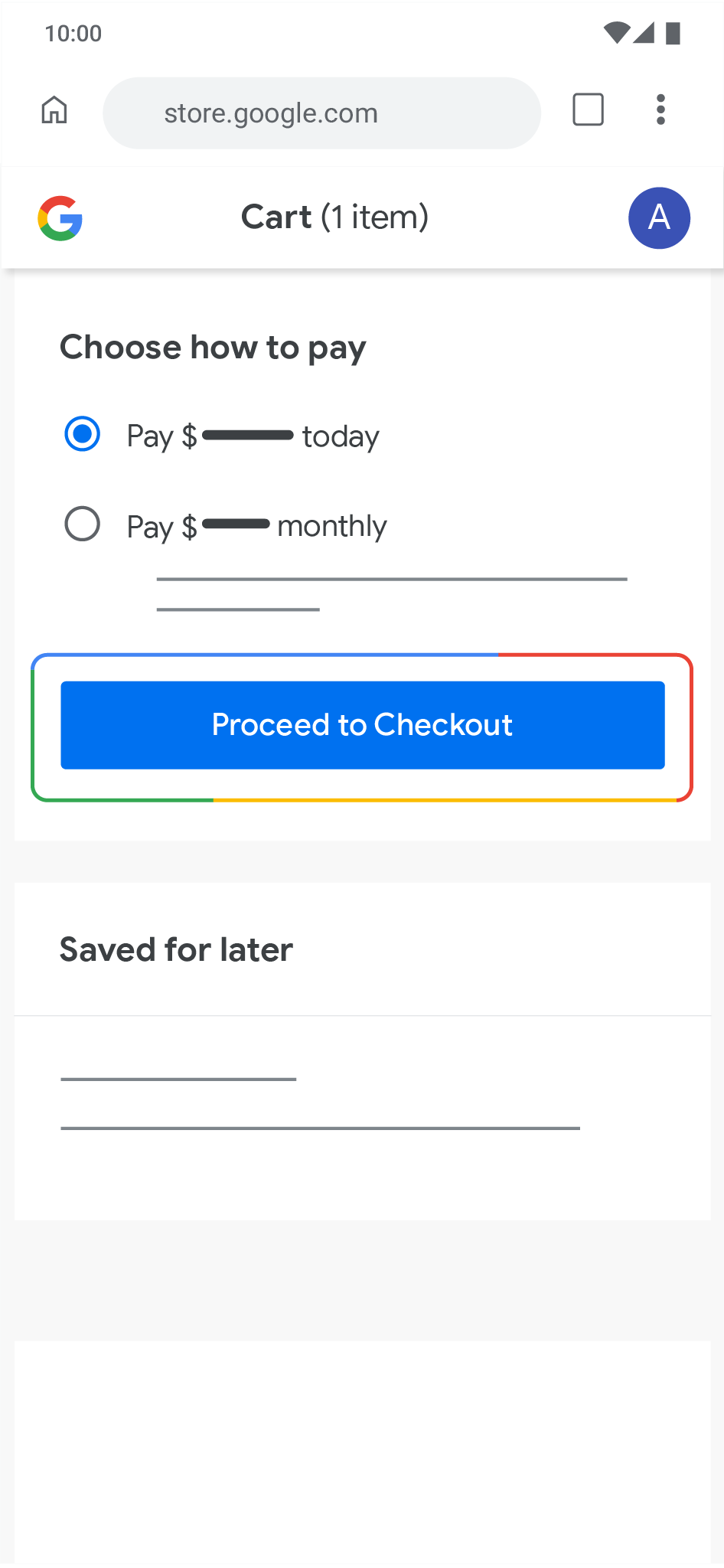Tap the Google logo in header
724x1568 pixels.
click(60, 218)
